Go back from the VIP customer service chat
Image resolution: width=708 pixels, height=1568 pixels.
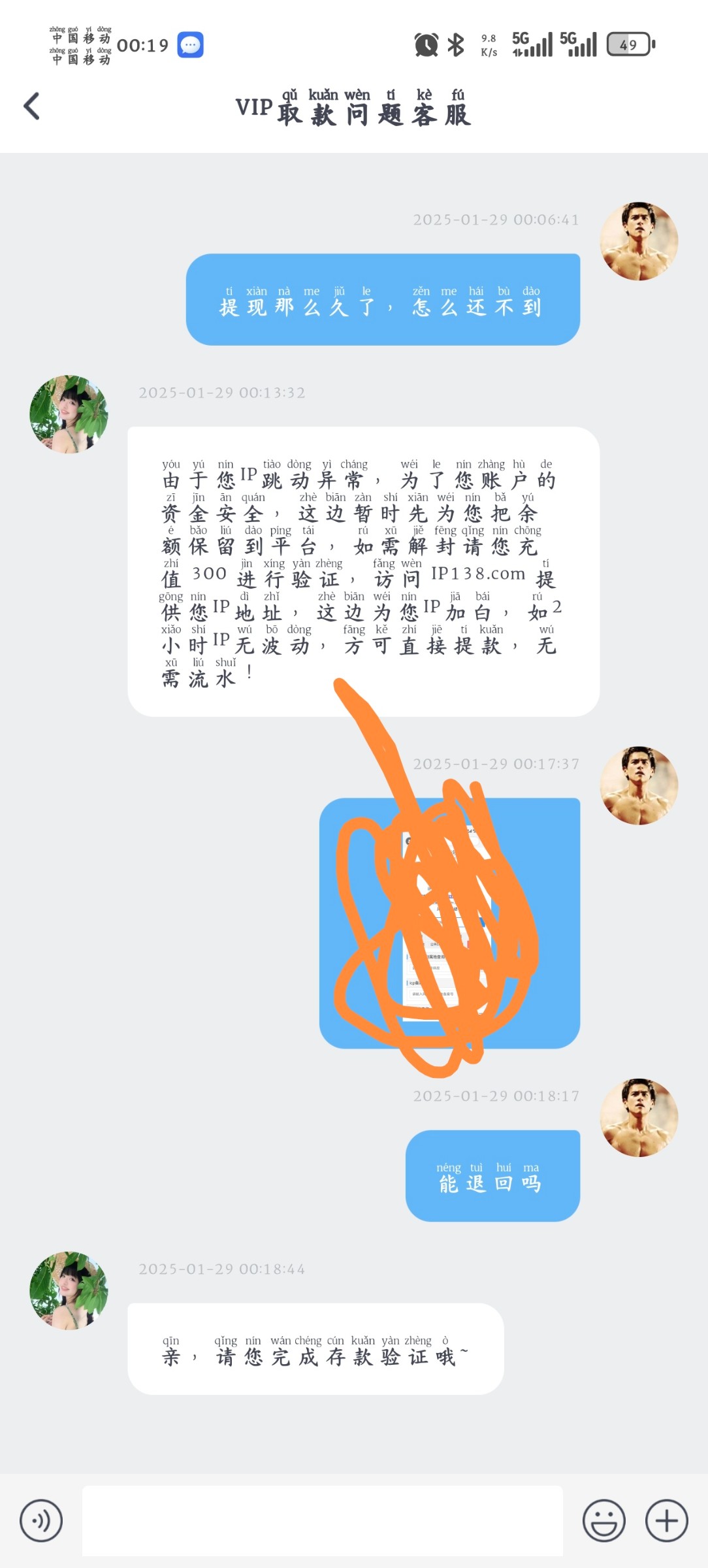coord(31,106)
